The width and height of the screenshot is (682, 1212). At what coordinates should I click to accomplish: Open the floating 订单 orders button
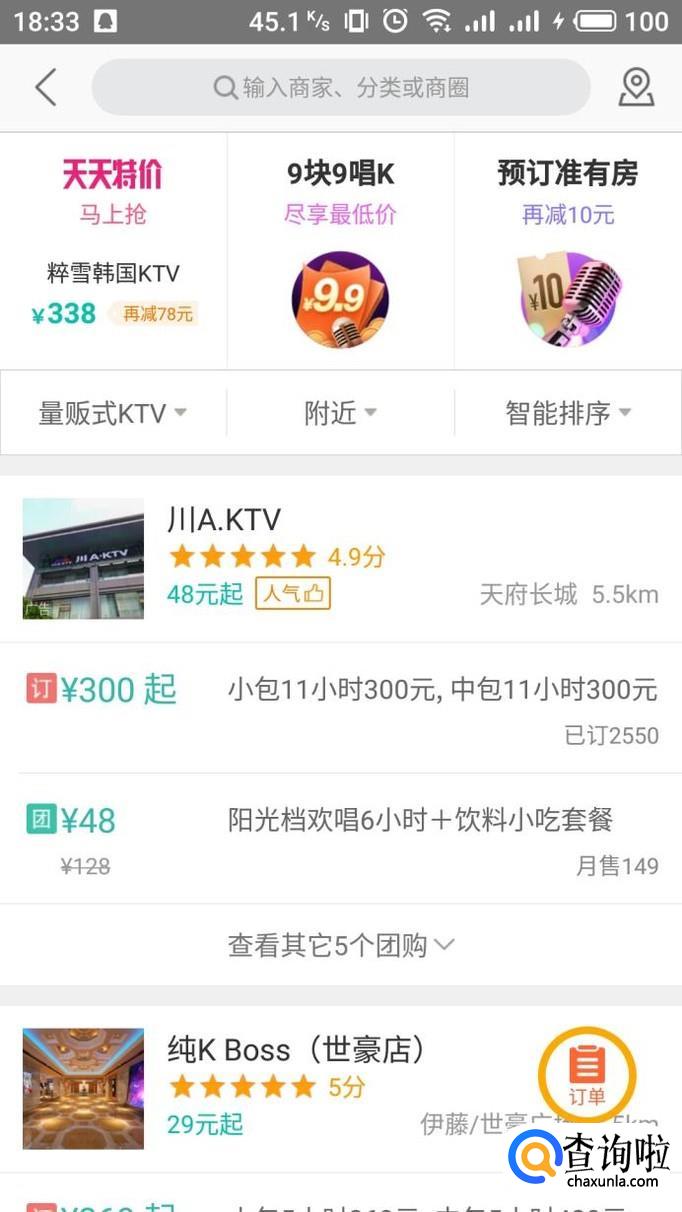(x=587, y=1074)
